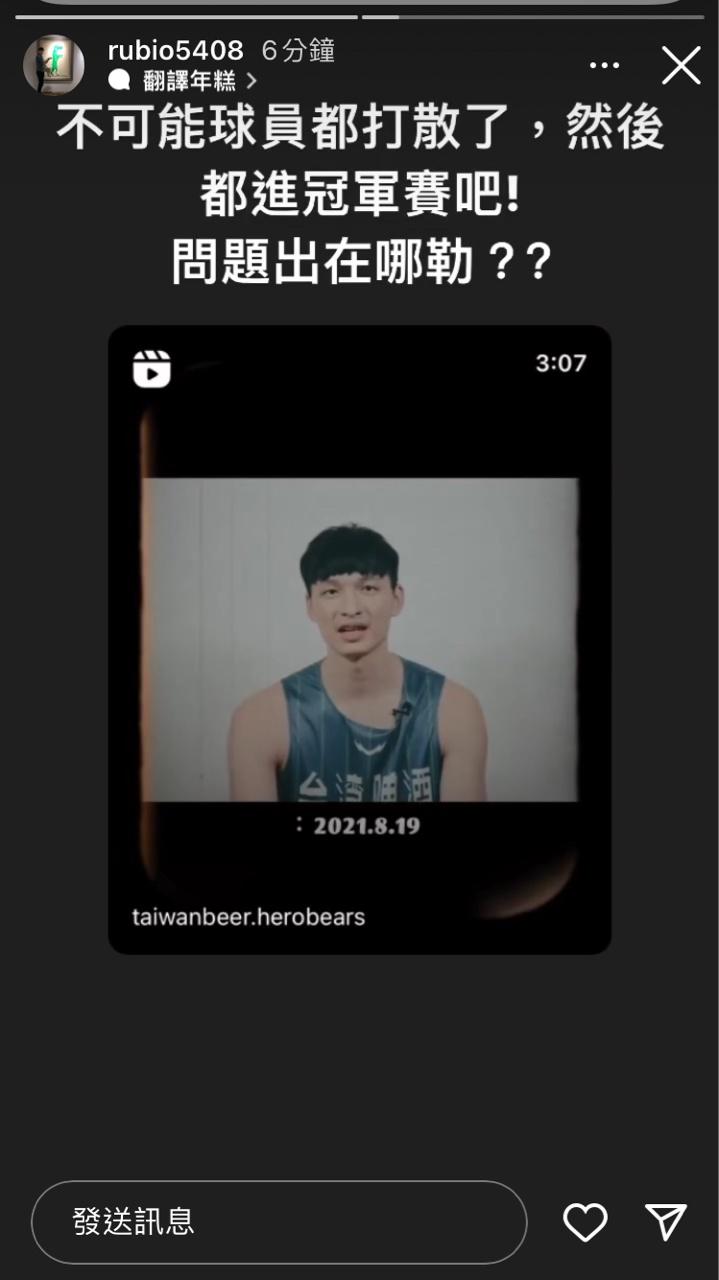The height and width of the screenshot is (1280, 719).
Task: Close the story viewer
Action: pyautogui.click(x=681, y=66)
